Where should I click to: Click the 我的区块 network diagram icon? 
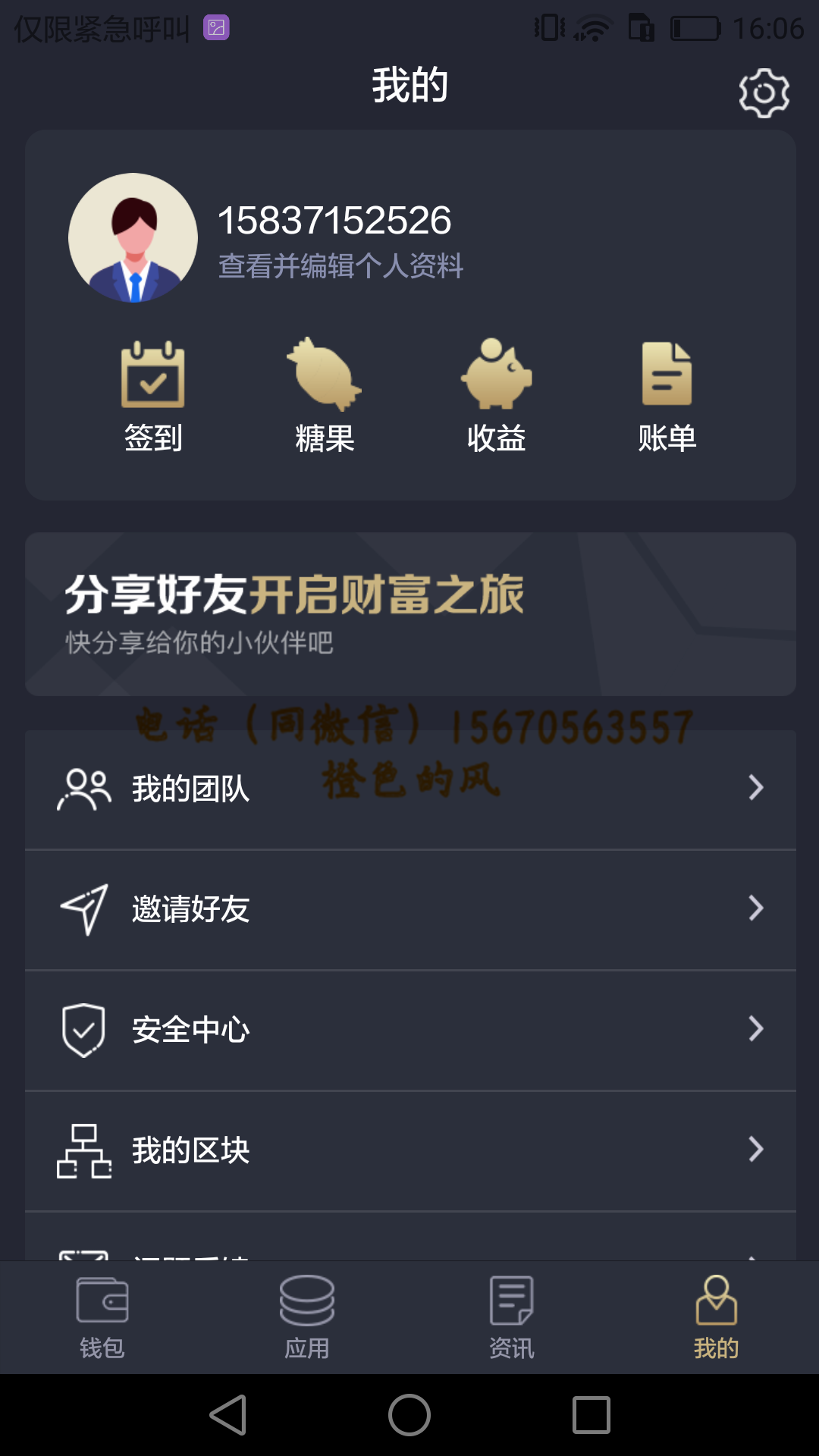tap(85, 1150)
